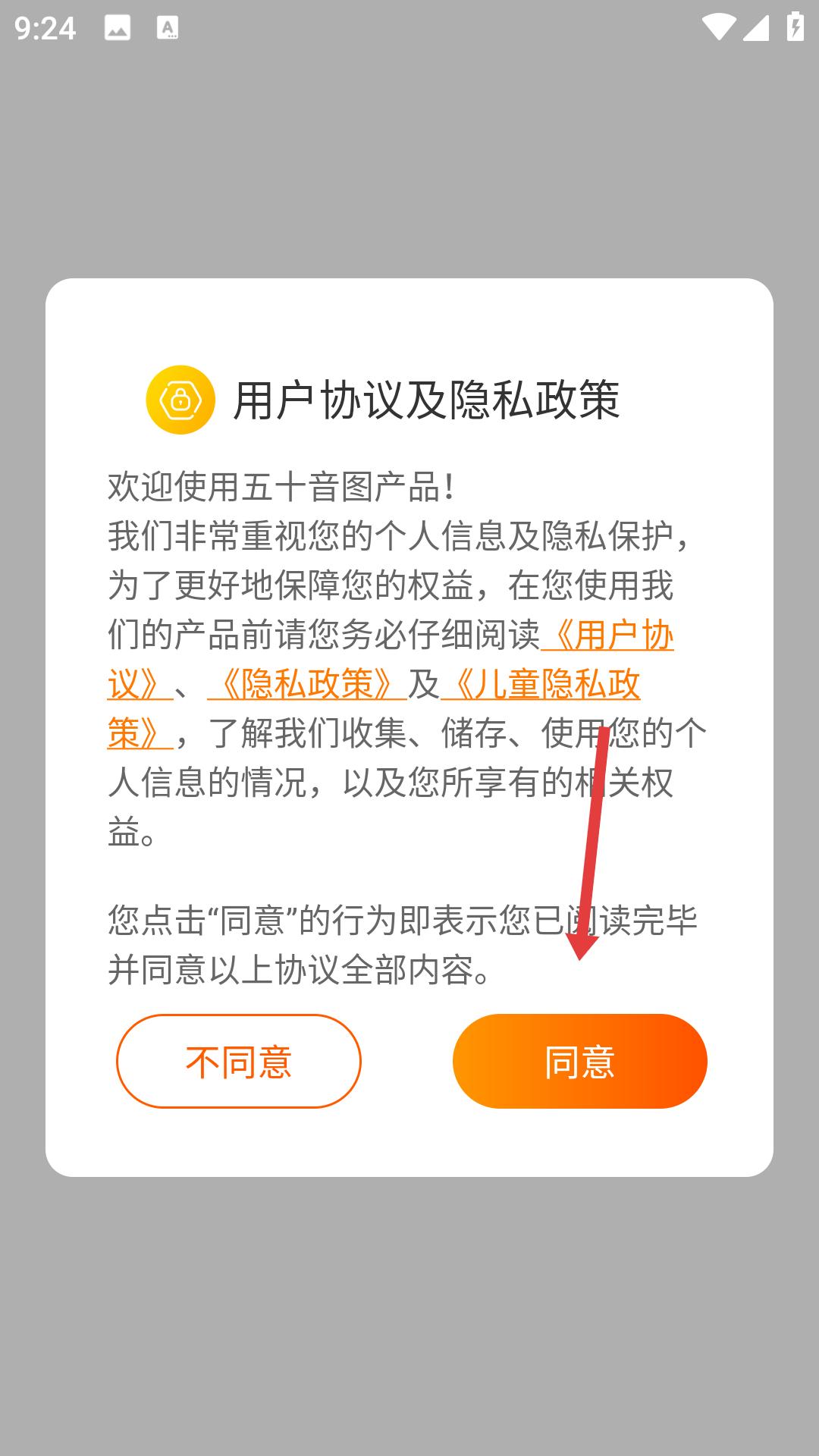Open the 《儿童隐私政策》 link
Viewport: 819px width, 1456px height.
pos(540,684)
